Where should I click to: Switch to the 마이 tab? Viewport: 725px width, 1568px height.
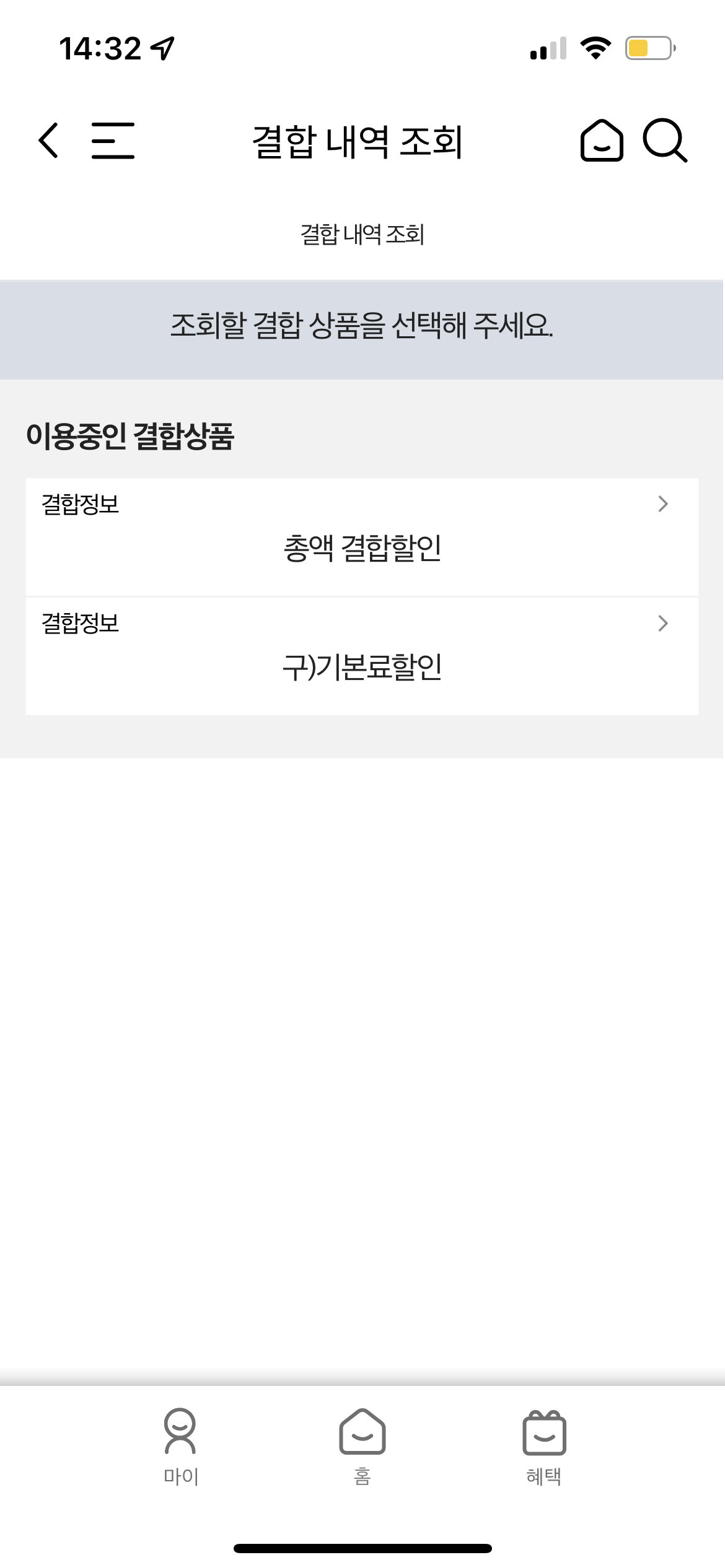click(180, 1447)
